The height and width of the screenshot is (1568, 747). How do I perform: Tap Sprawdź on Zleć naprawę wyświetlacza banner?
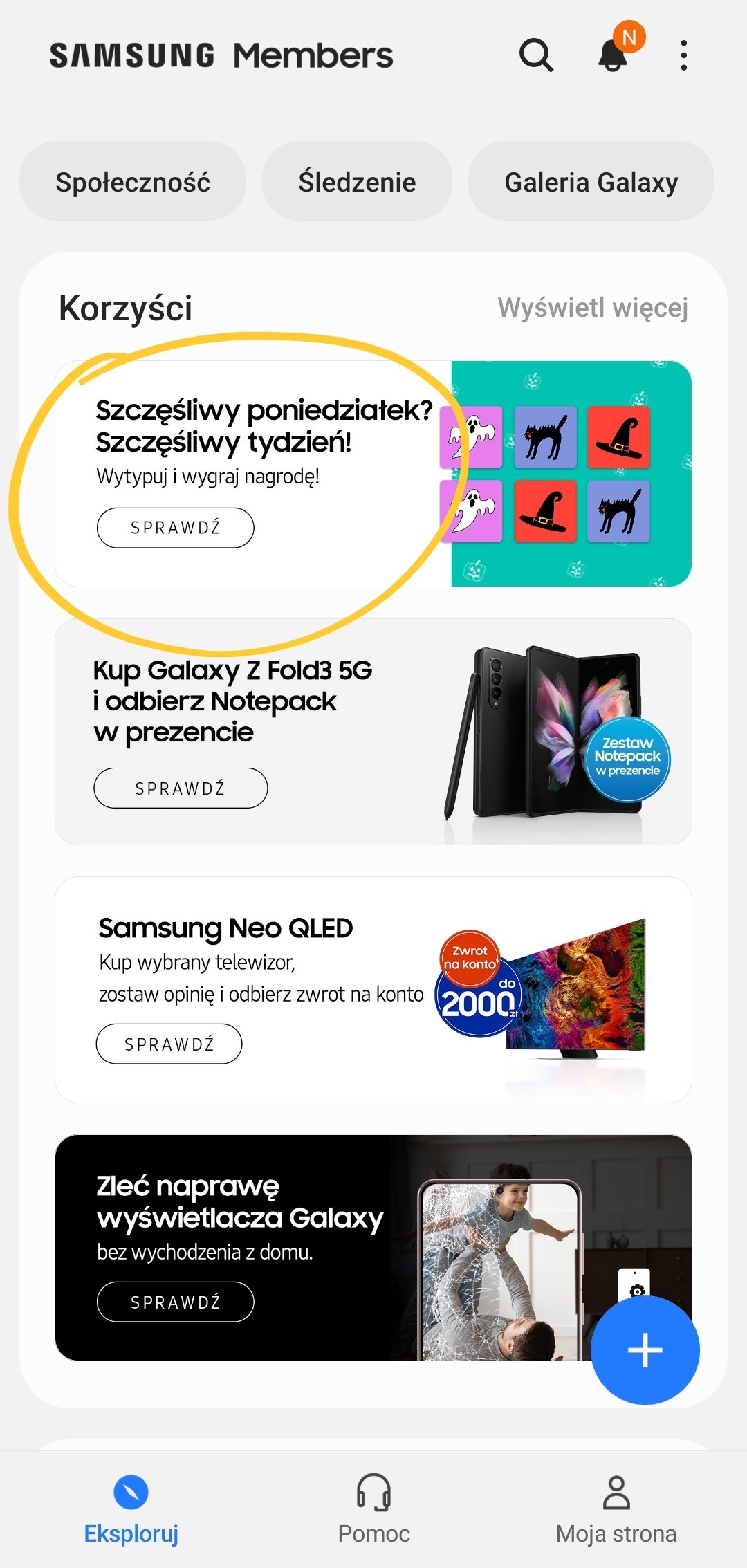[176, 1302]
